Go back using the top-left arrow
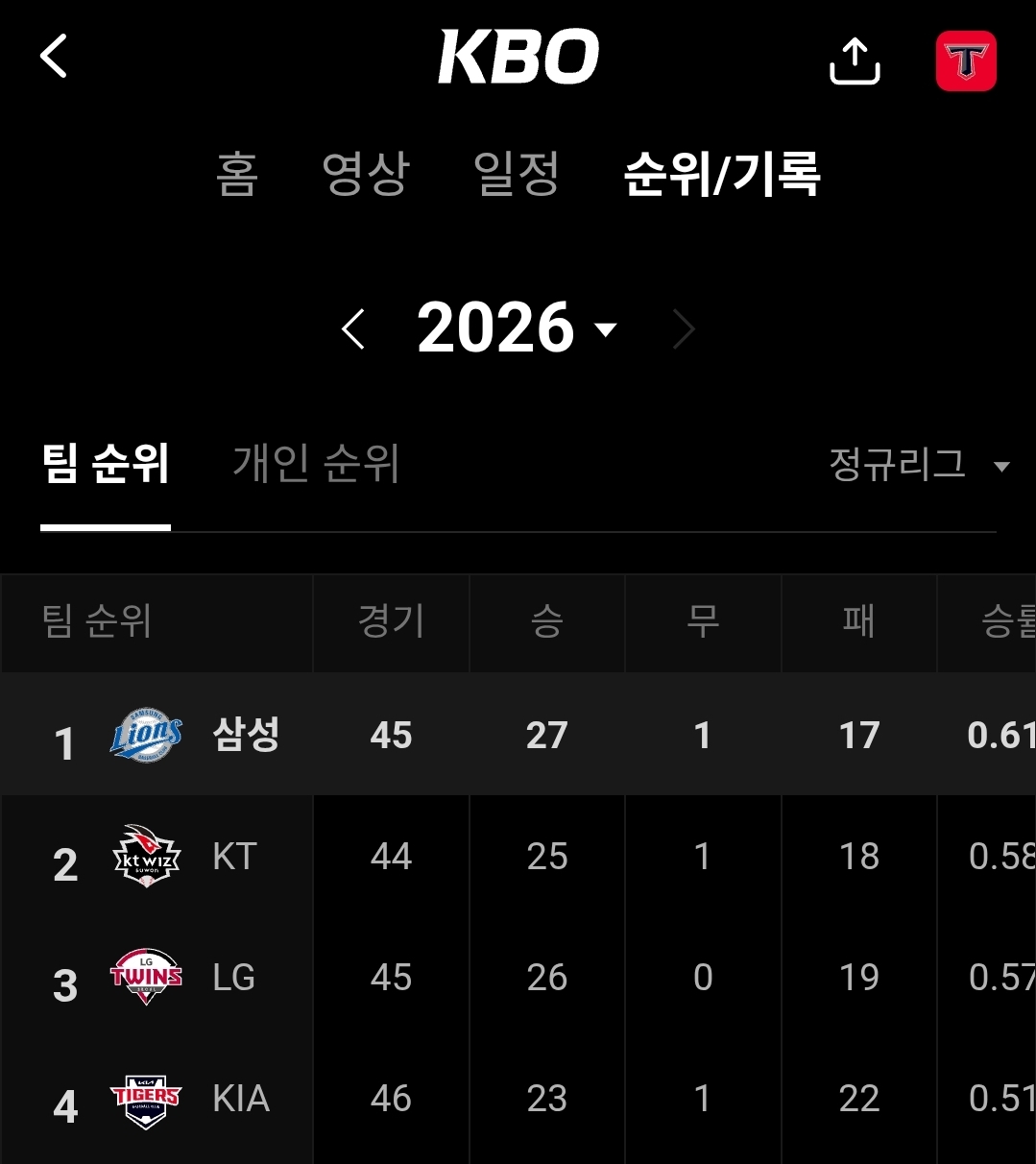The image size is (1036, 1164). point(54,57)
